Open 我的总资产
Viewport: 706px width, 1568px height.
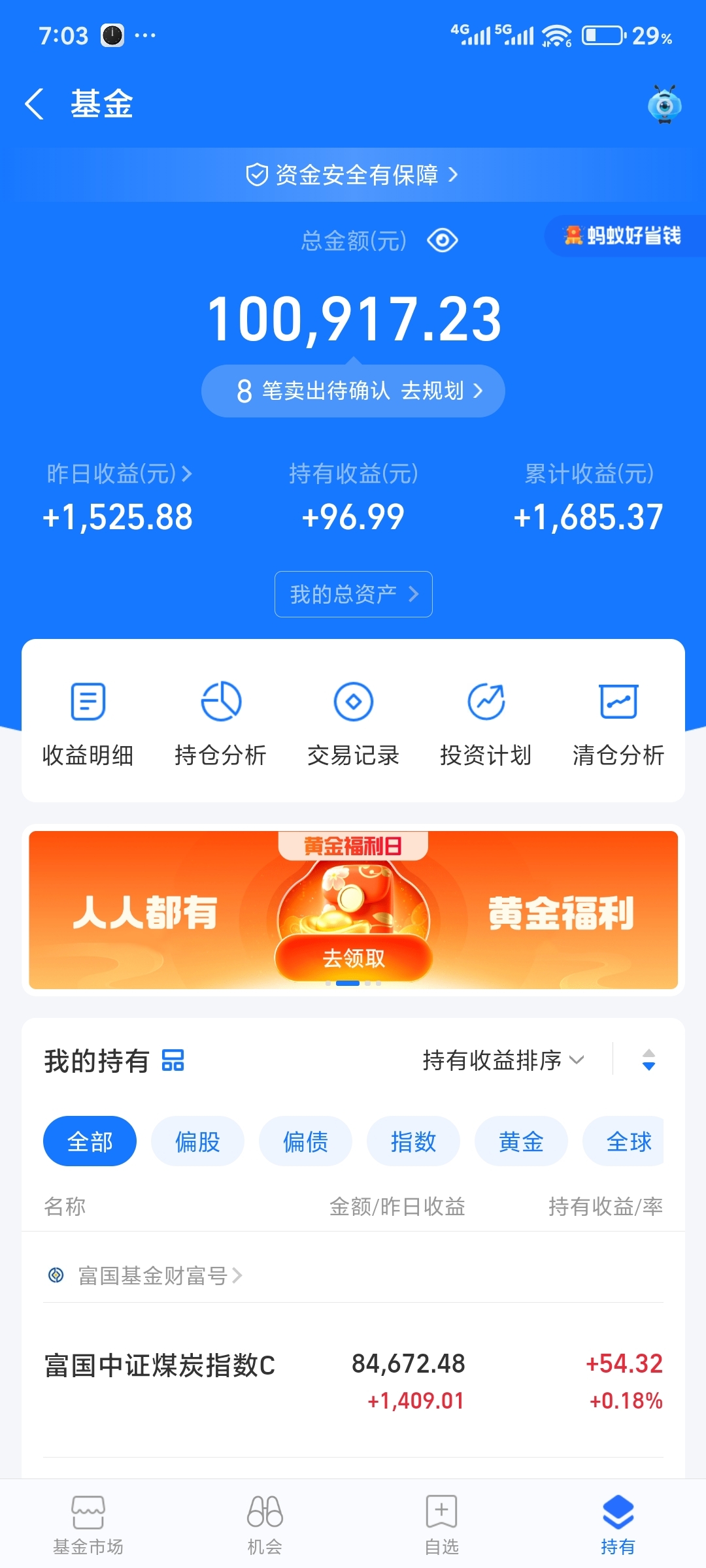point(353,594)
